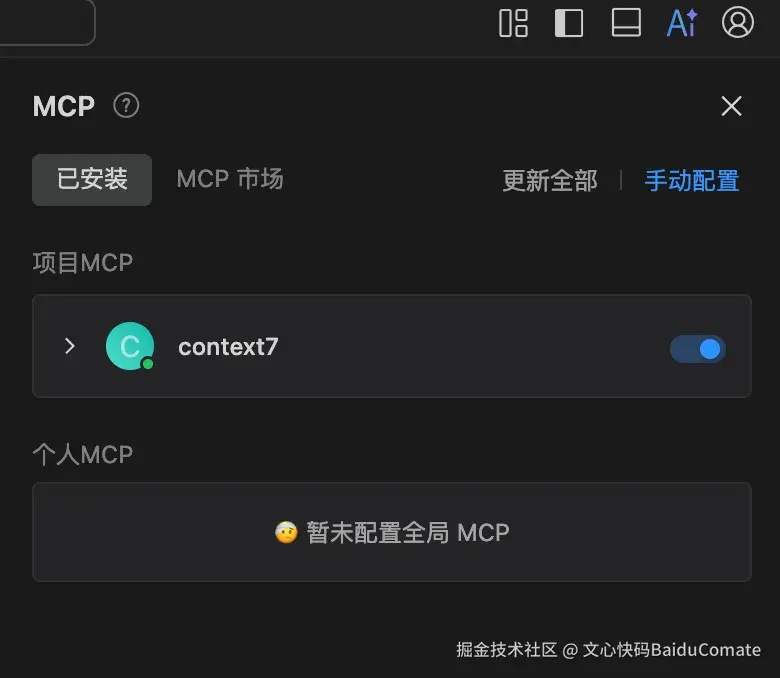Toggle off the context7 switch
This screenshot has width=780, height=678.
698,348
